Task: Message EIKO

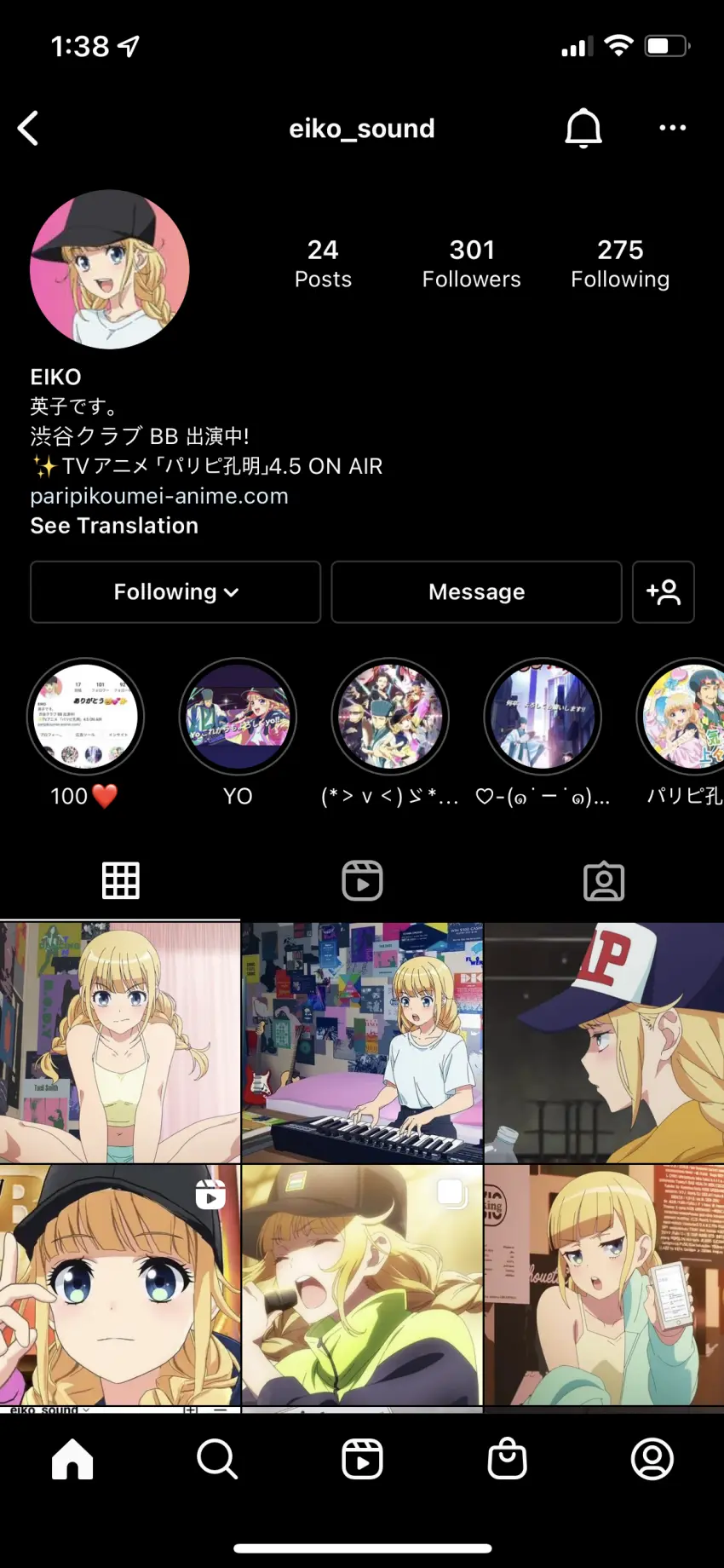Action: (476, 592)
